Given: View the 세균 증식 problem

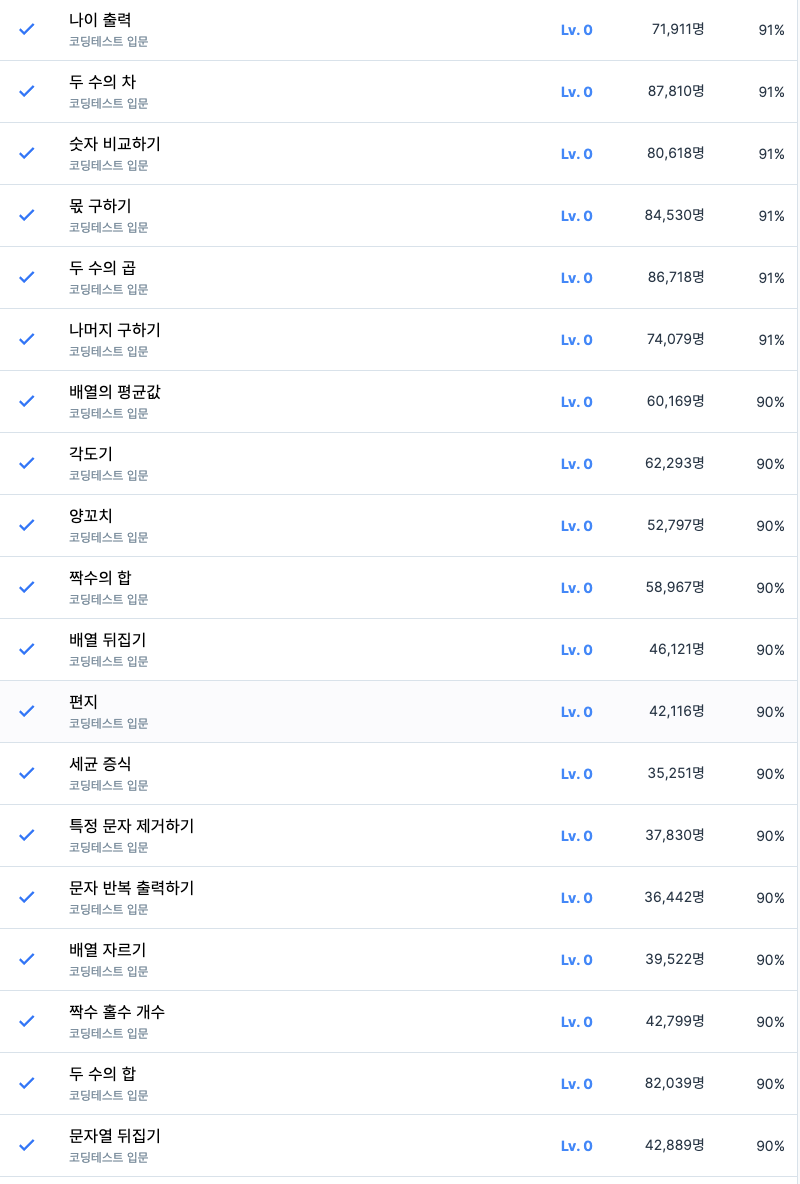Looking at the screenshot, I should [x=100, y=764].
